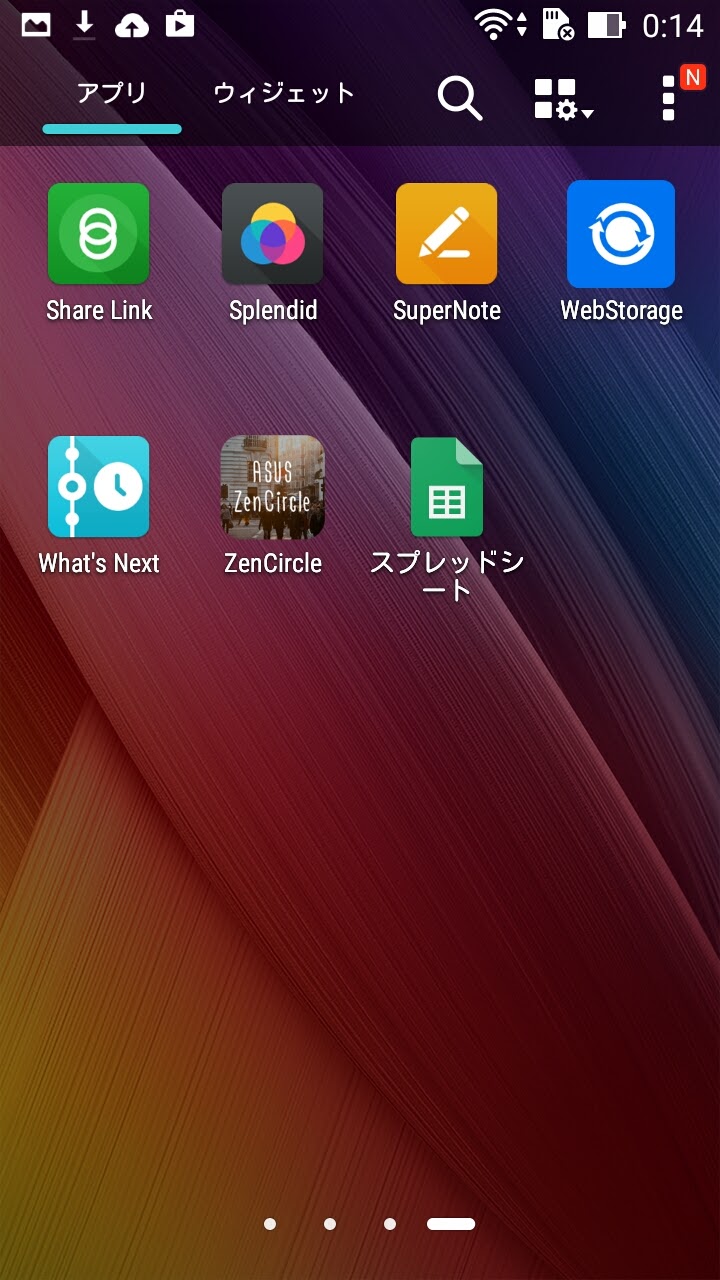
Task: Launch SuperNote
Action: coord(446,253)
